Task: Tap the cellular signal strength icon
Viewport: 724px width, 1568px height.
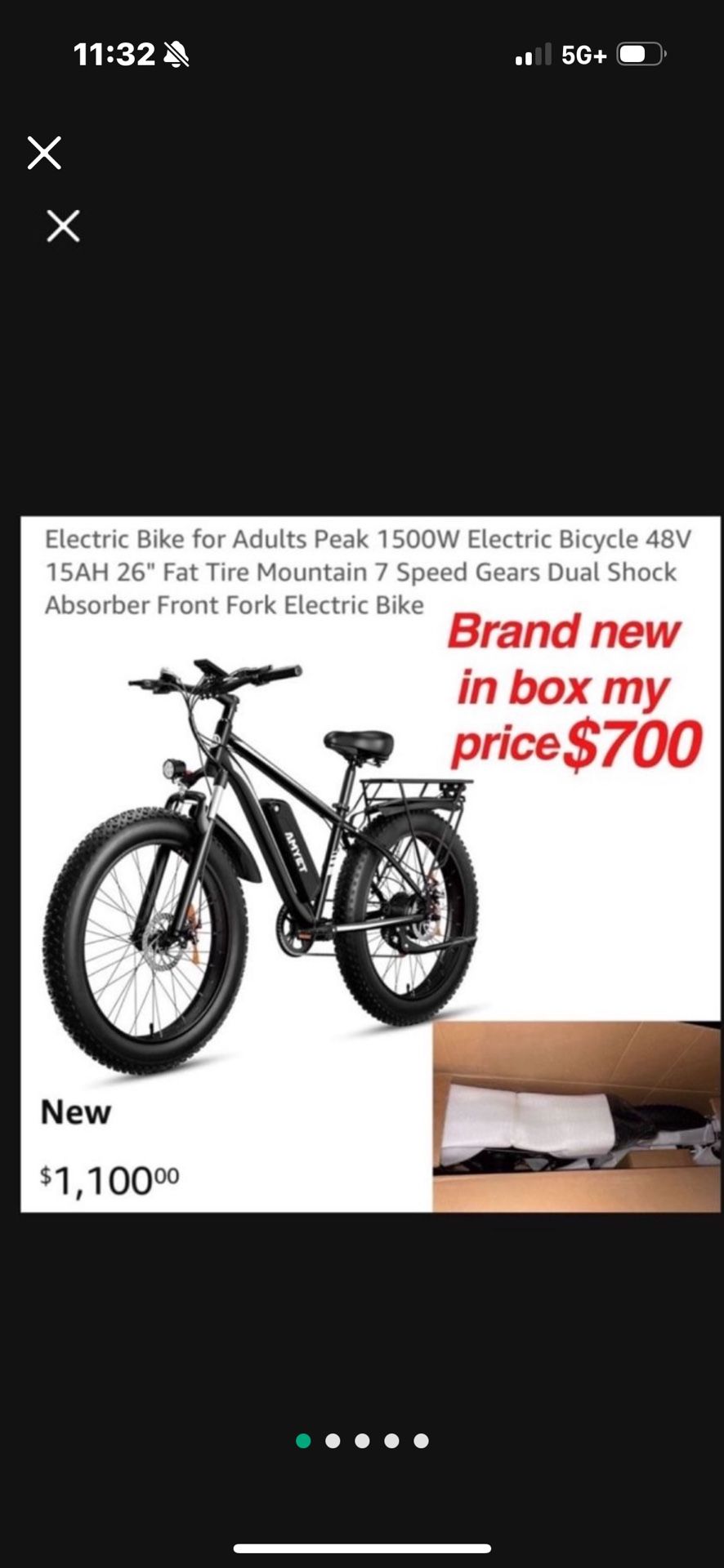Action: [532, 55]
